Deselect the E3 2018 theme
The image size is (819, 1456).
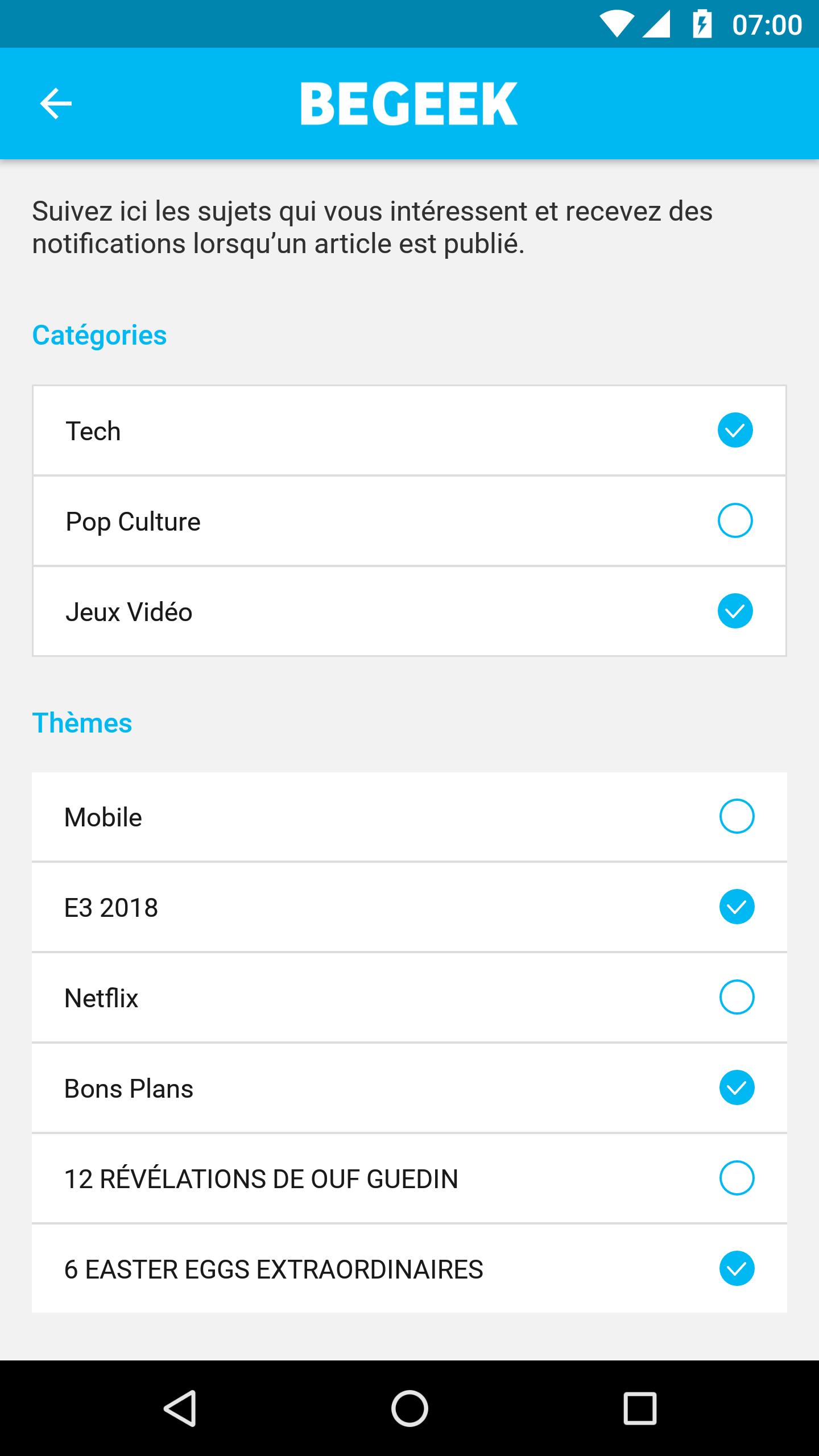(x=737, y=907)
